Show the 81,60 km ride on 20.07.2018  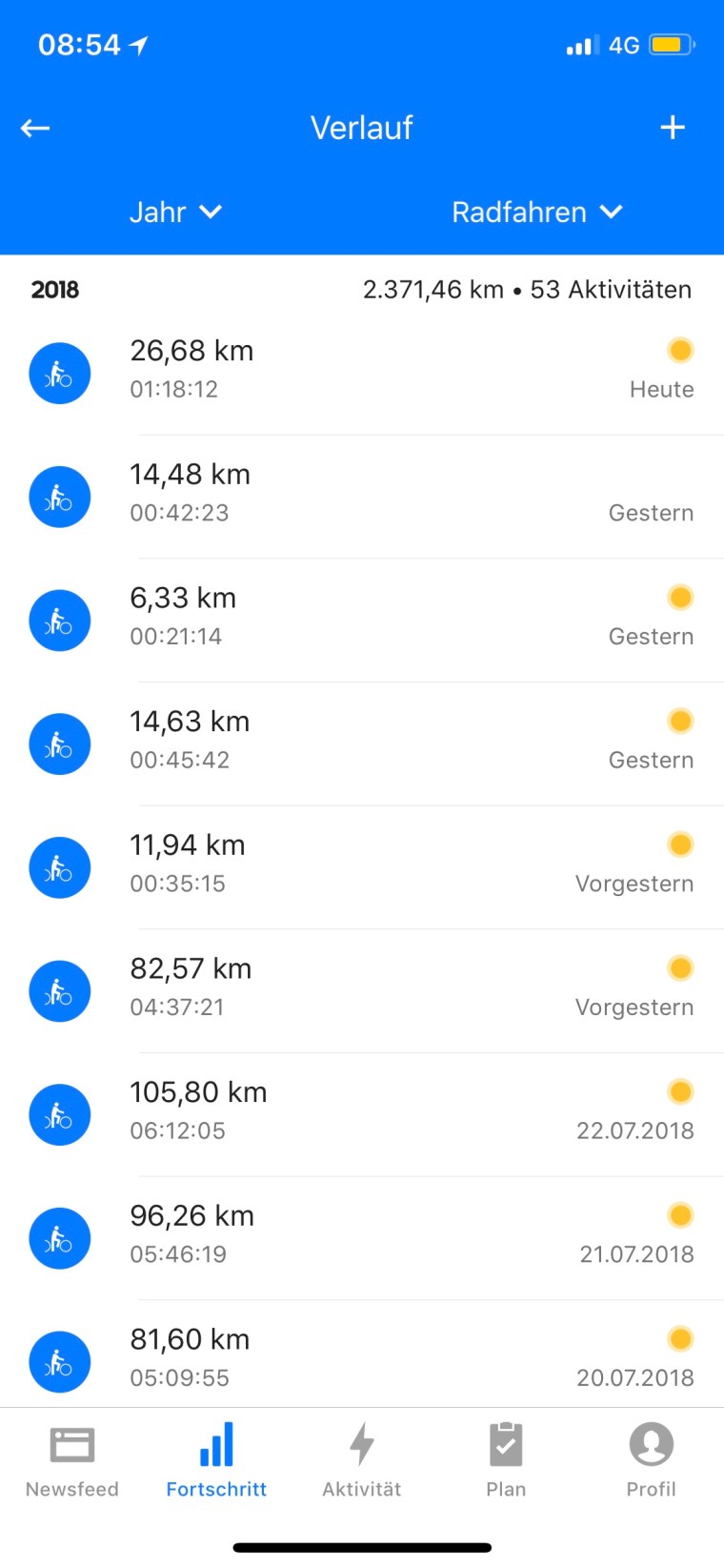[x=362, y=1357]
